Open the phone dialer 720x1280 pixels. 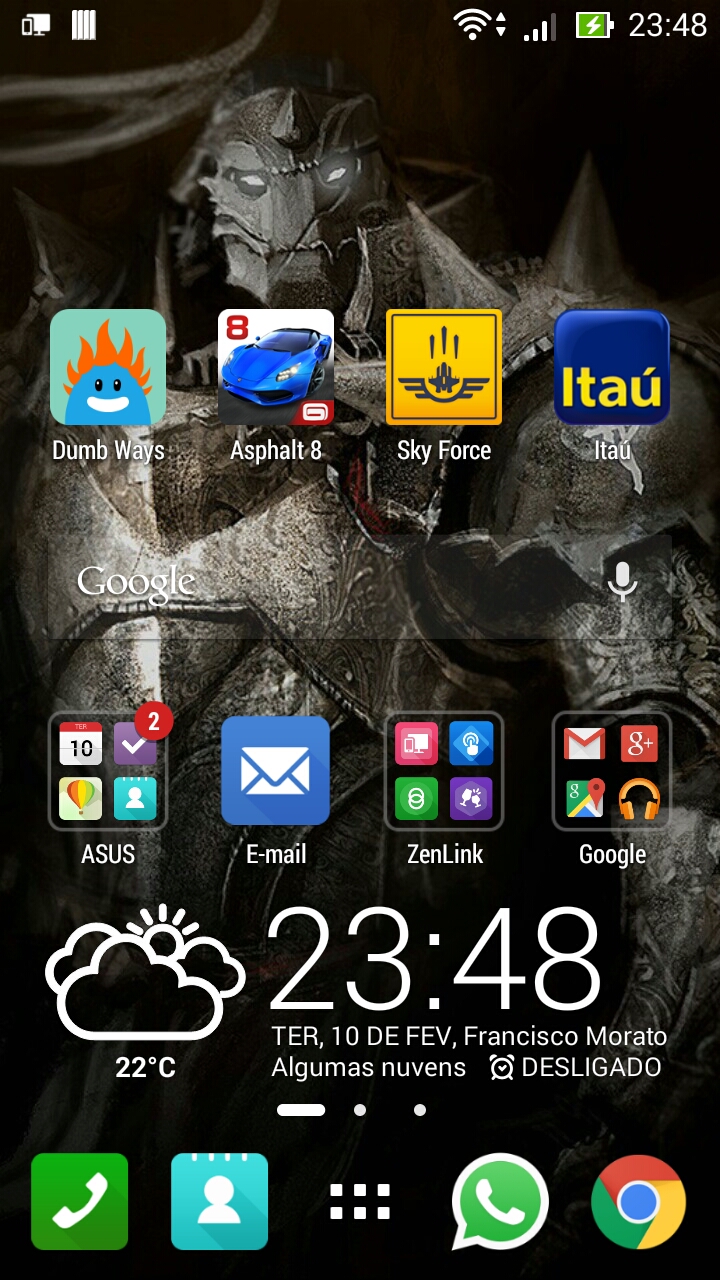coord(80,1201)
